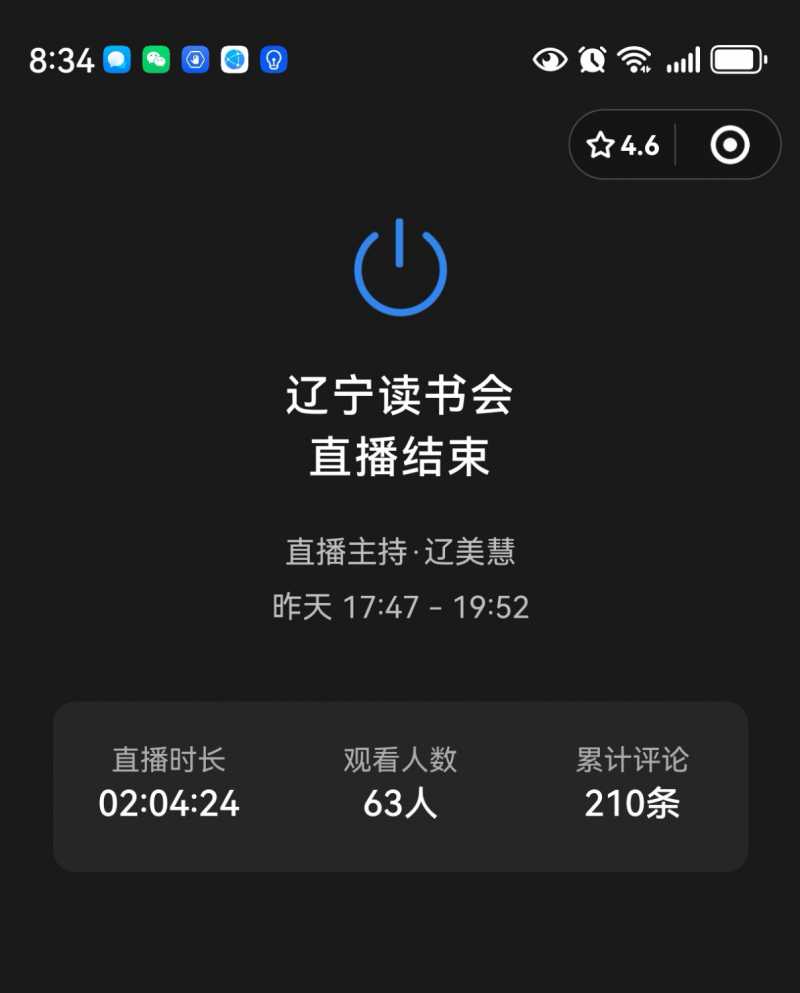Close the mini program with the circle icon

click(x=730, y=146)
